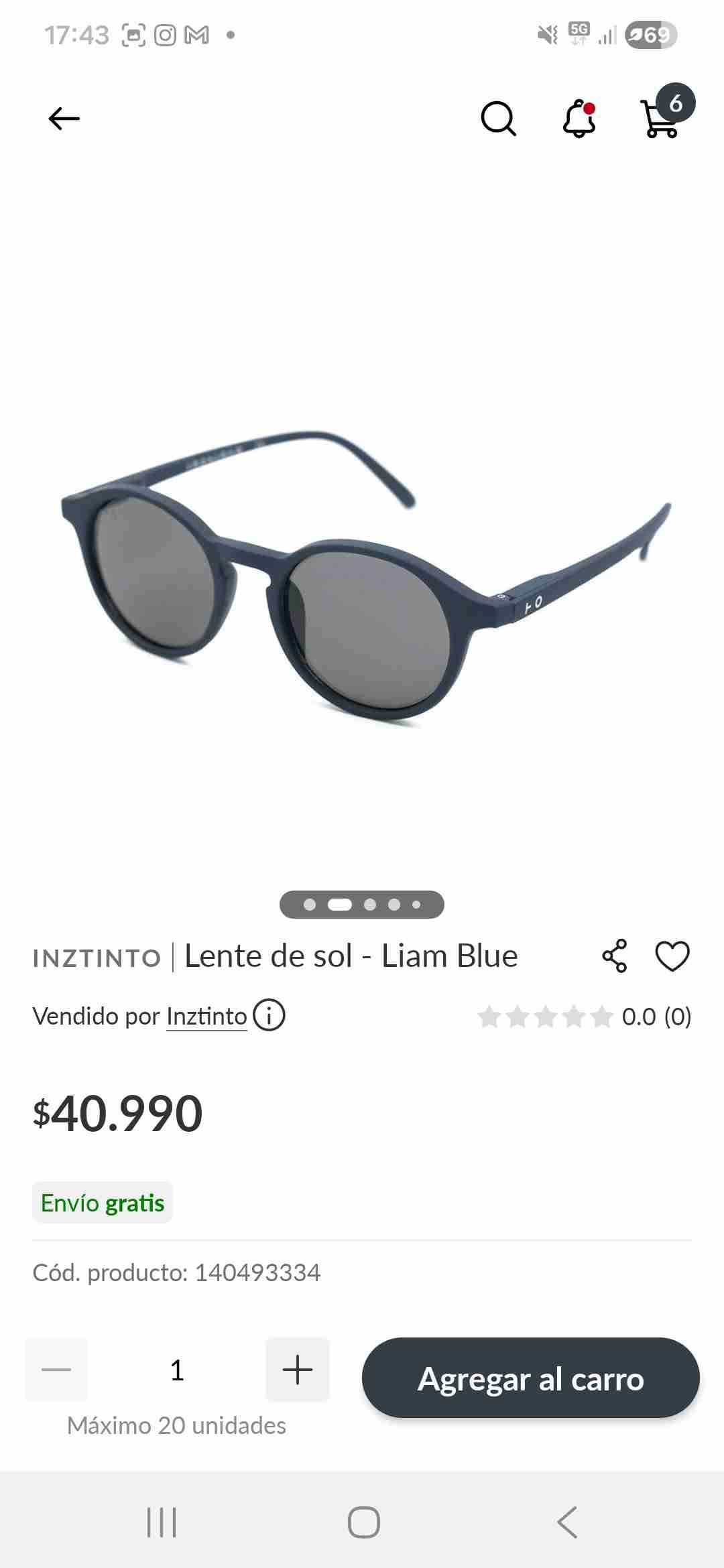724x1568 pixels.
Task: Open the Inztinto seller page link
Action: tap(206, 1016)
